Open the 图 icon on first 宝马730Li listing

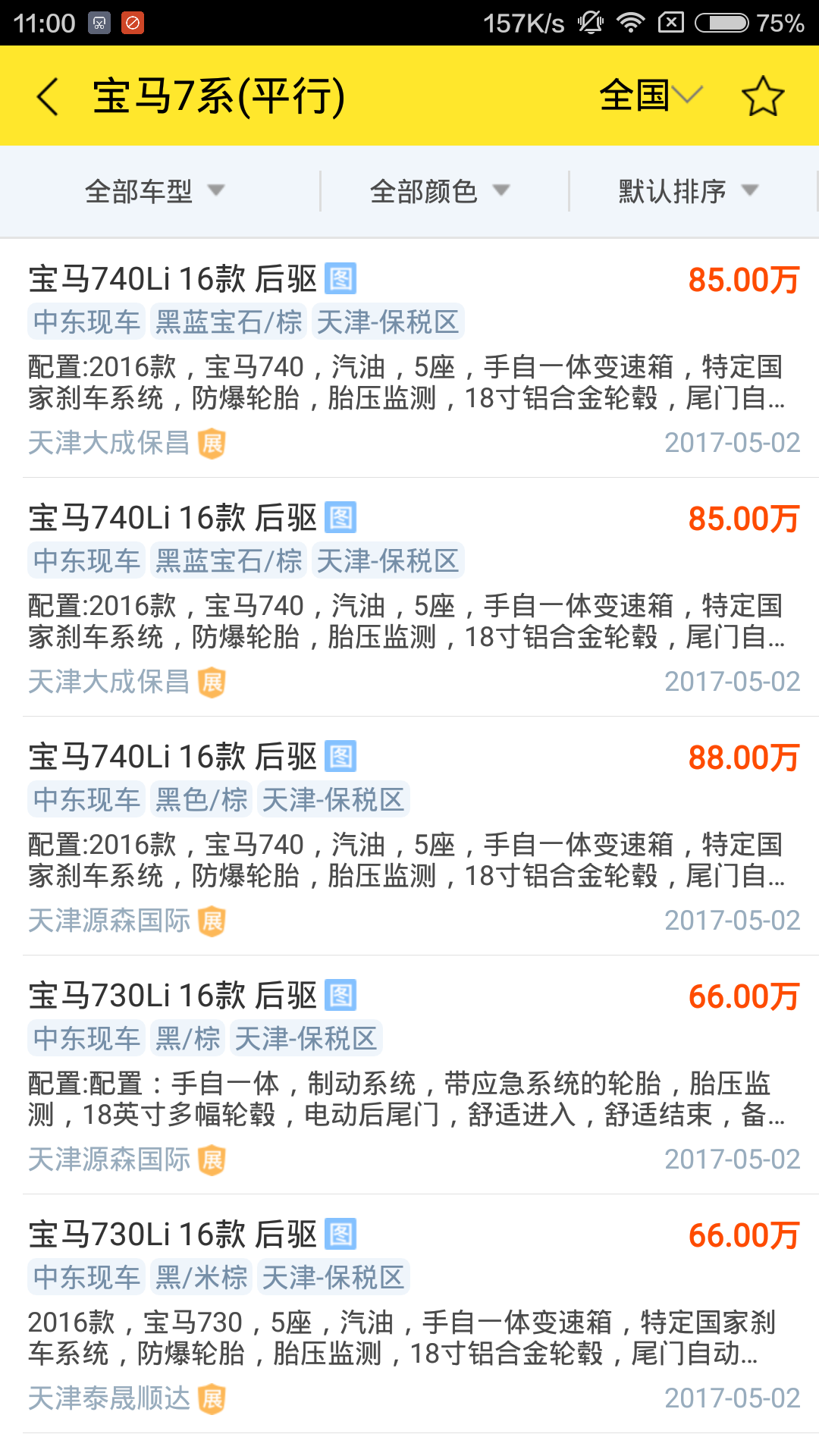click(341, 995)
